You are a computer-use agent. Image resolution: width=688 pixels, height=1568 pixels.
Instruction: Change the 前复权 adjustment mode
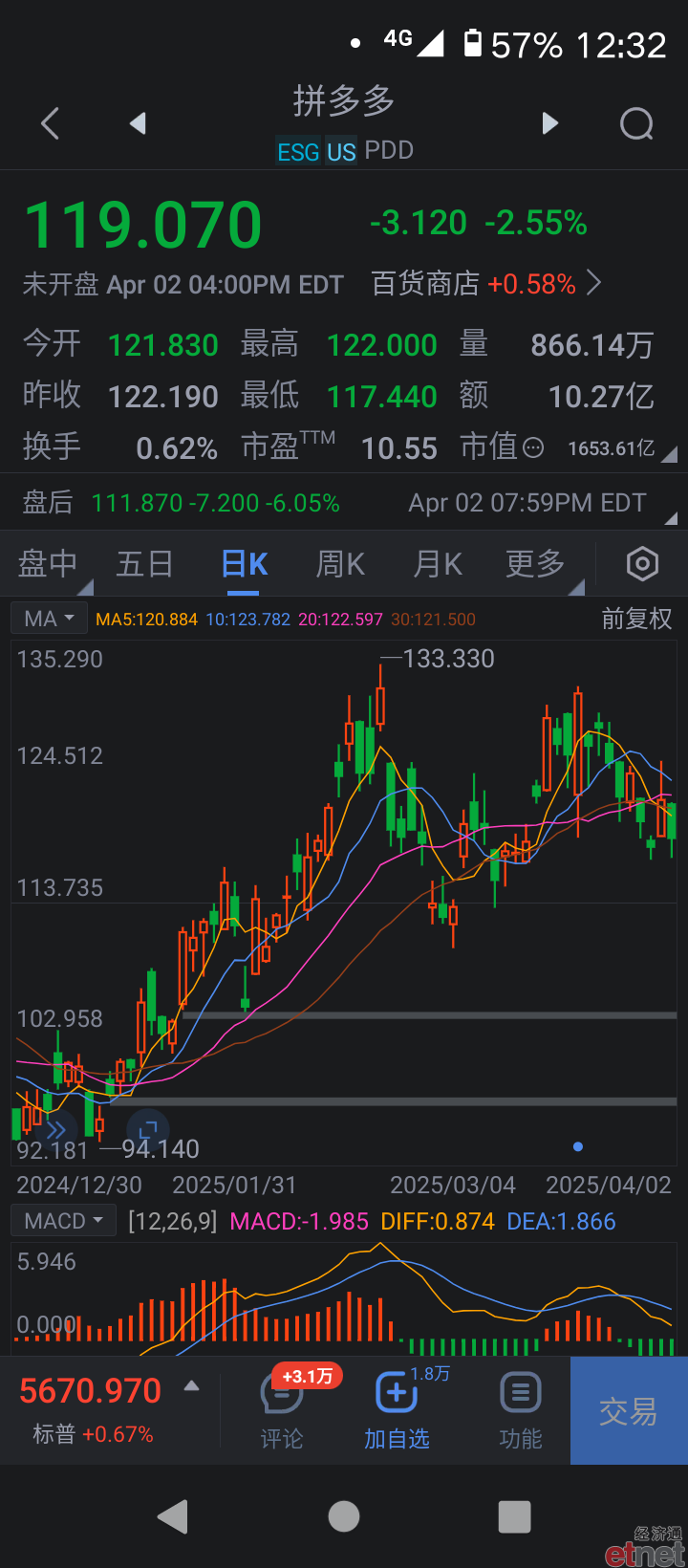[x=636, y=619]
